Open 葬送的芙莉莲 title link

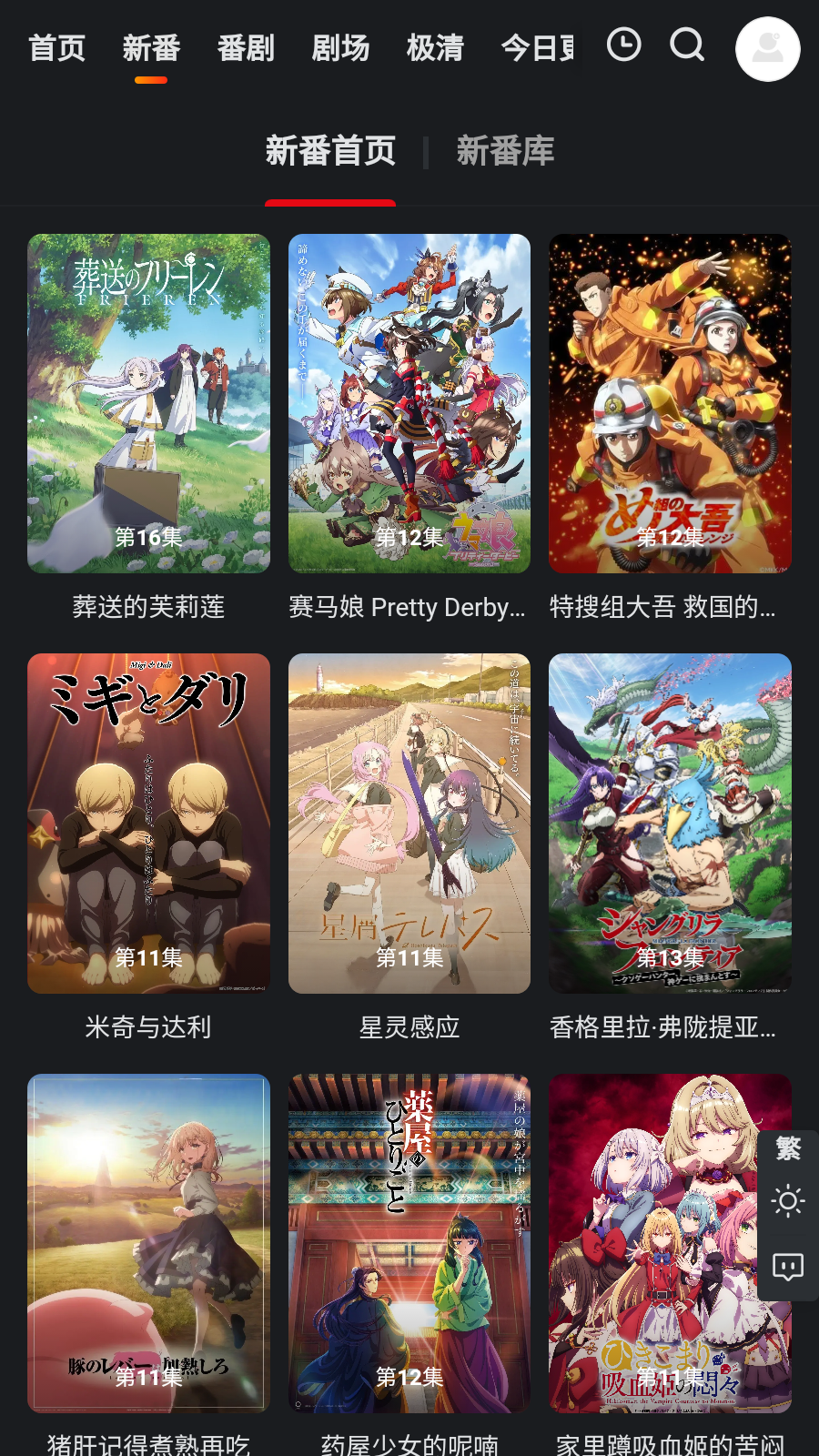(x=148, y=607)
